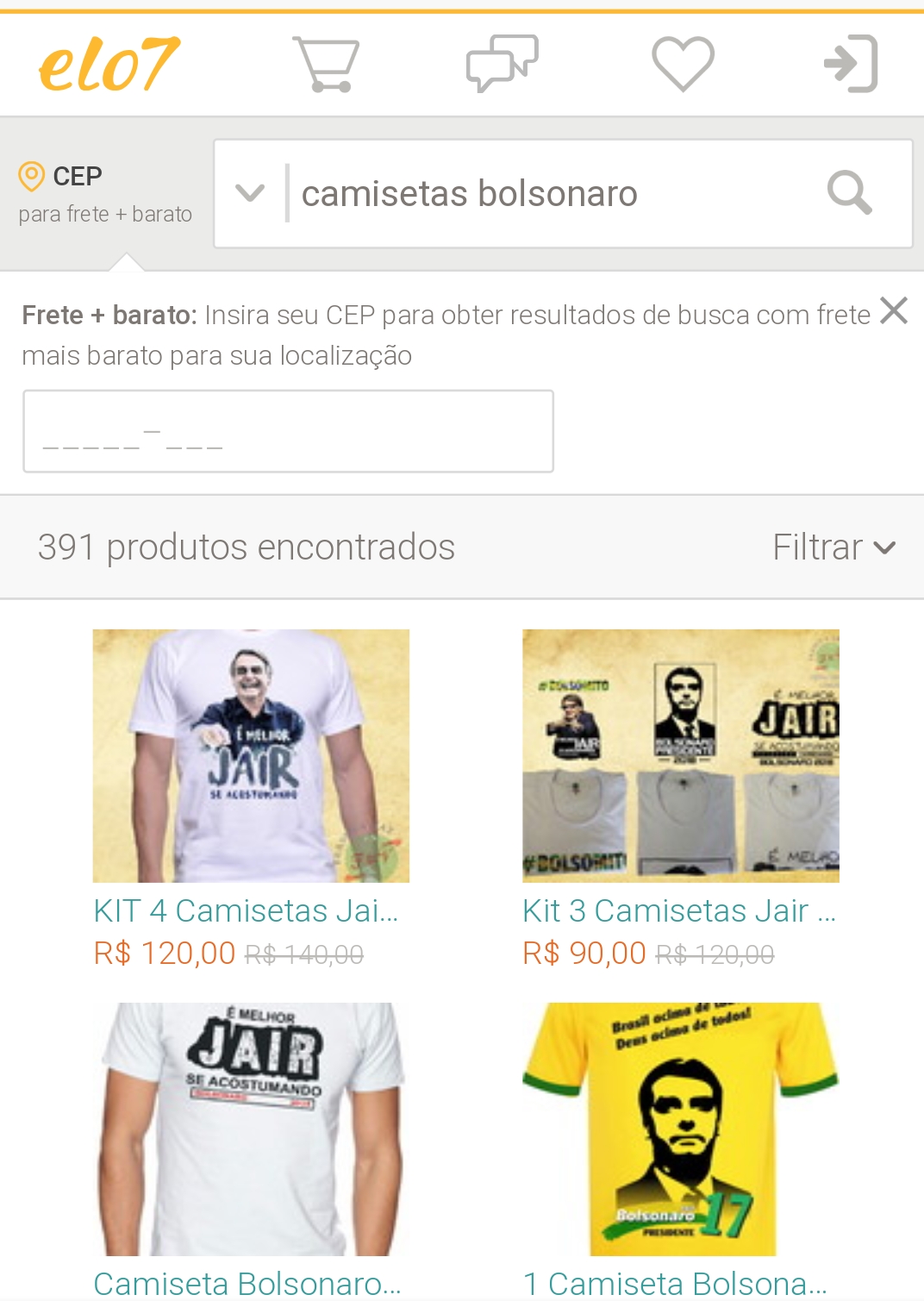Dismiss the Frete + barato banner

tap(894, 310)
